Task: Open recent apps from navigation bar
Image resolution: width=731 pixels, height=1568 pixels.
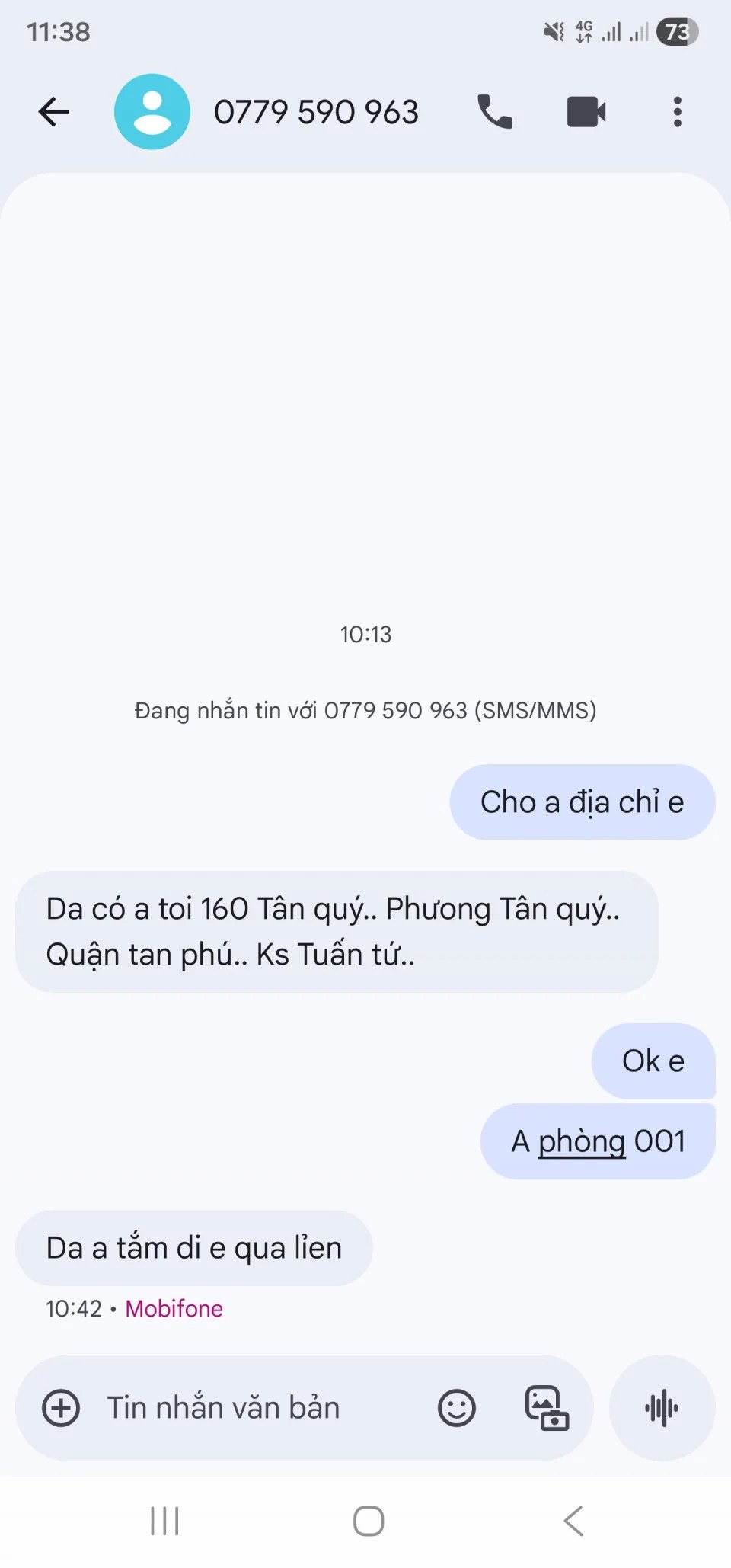Action: pos(164,1521)
